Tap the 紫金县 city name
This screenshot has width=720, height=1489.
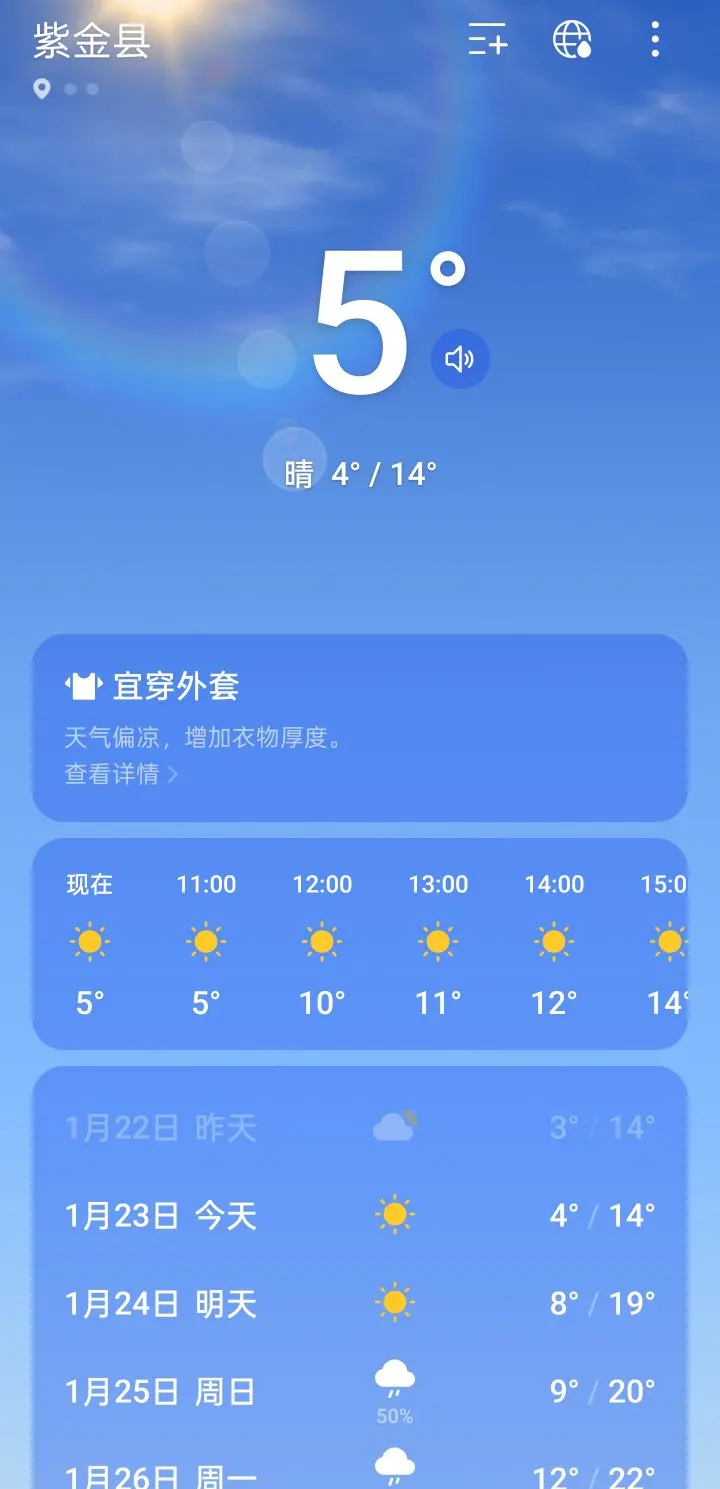coord(92,42)
